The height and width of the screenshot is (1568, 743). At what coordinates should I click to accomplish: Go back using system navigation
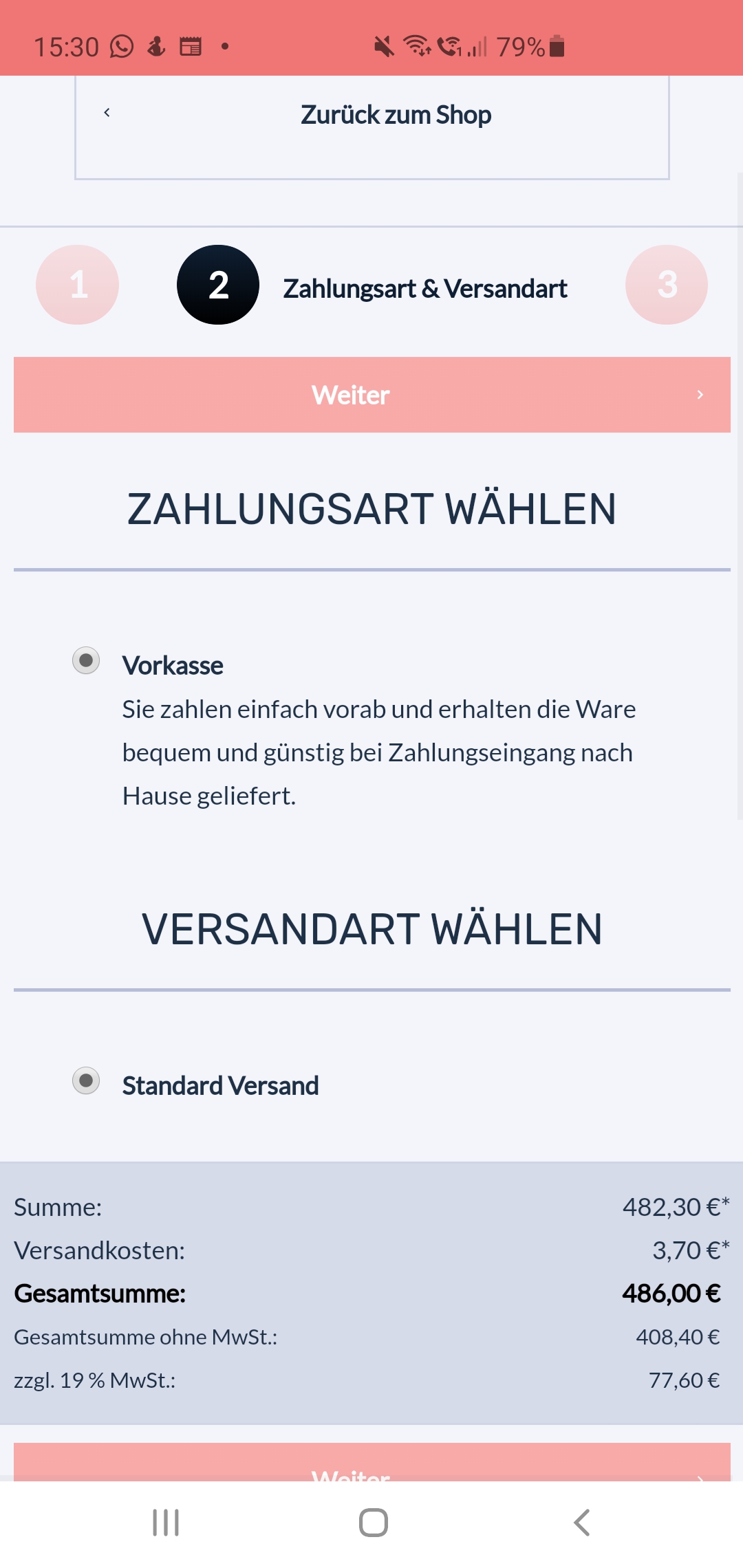point(582,1523)
